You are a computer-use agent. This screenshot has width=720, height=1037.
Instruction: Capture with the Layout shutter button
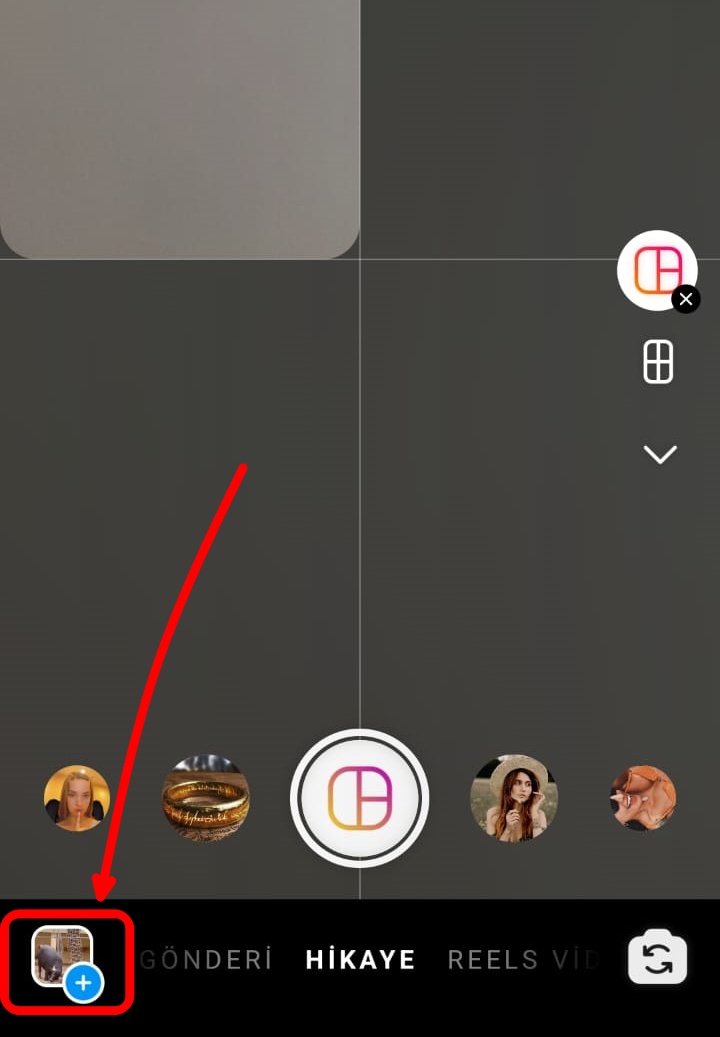click(x=359, y=799)
